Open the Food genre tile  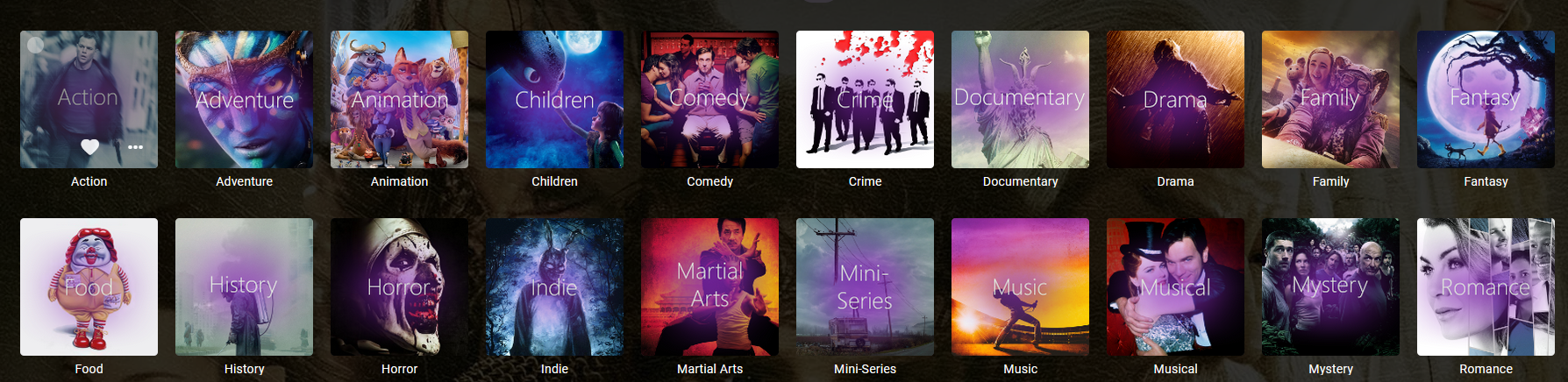[89, 286]
